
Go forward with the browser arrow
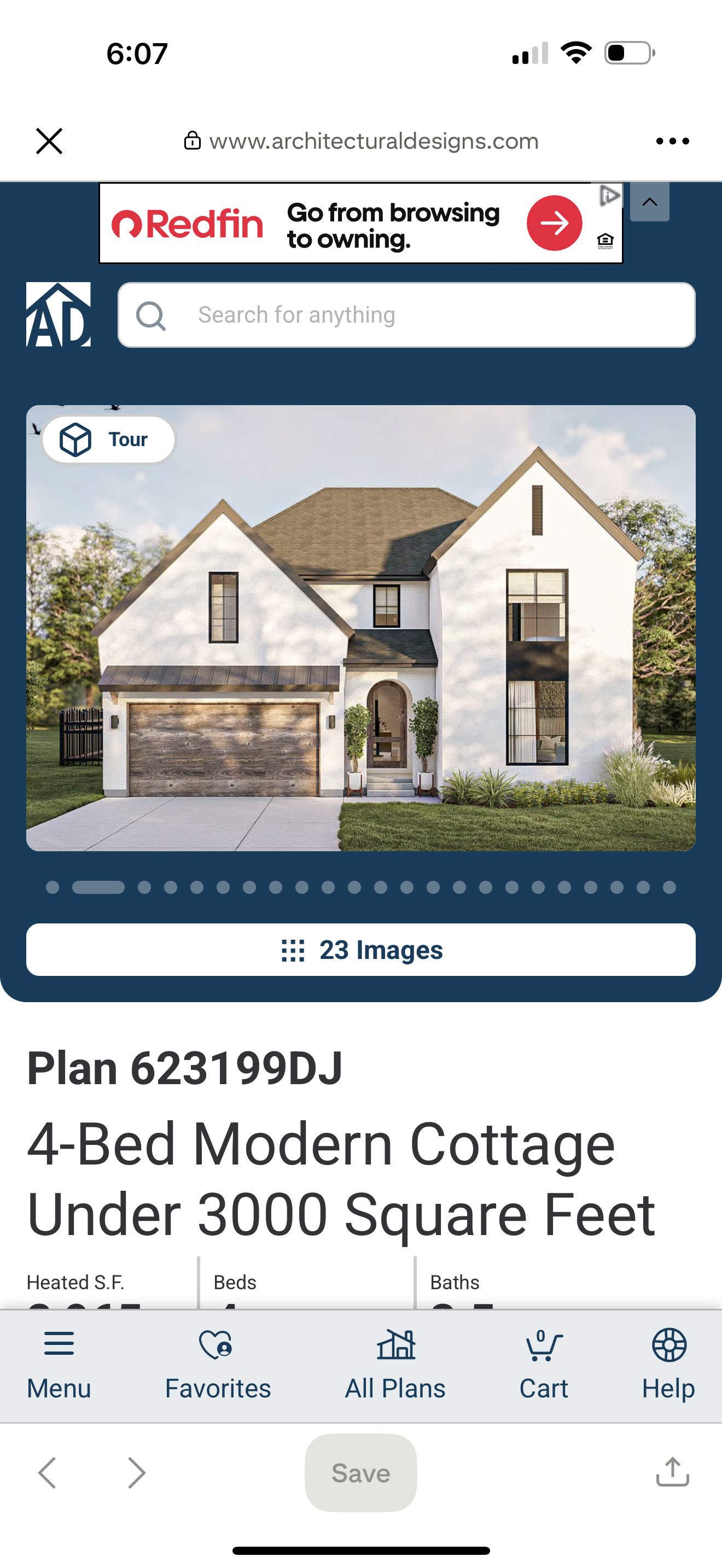click(136, 1473)
